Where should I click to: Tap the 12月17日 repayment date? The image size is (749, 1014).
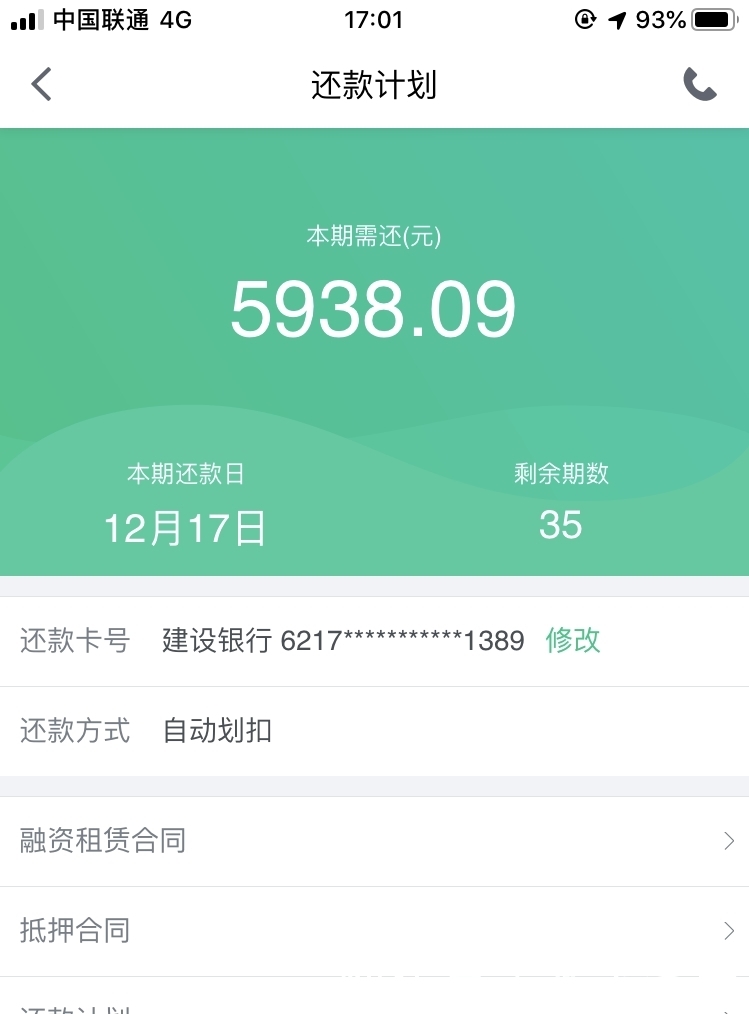pos(185,527)
